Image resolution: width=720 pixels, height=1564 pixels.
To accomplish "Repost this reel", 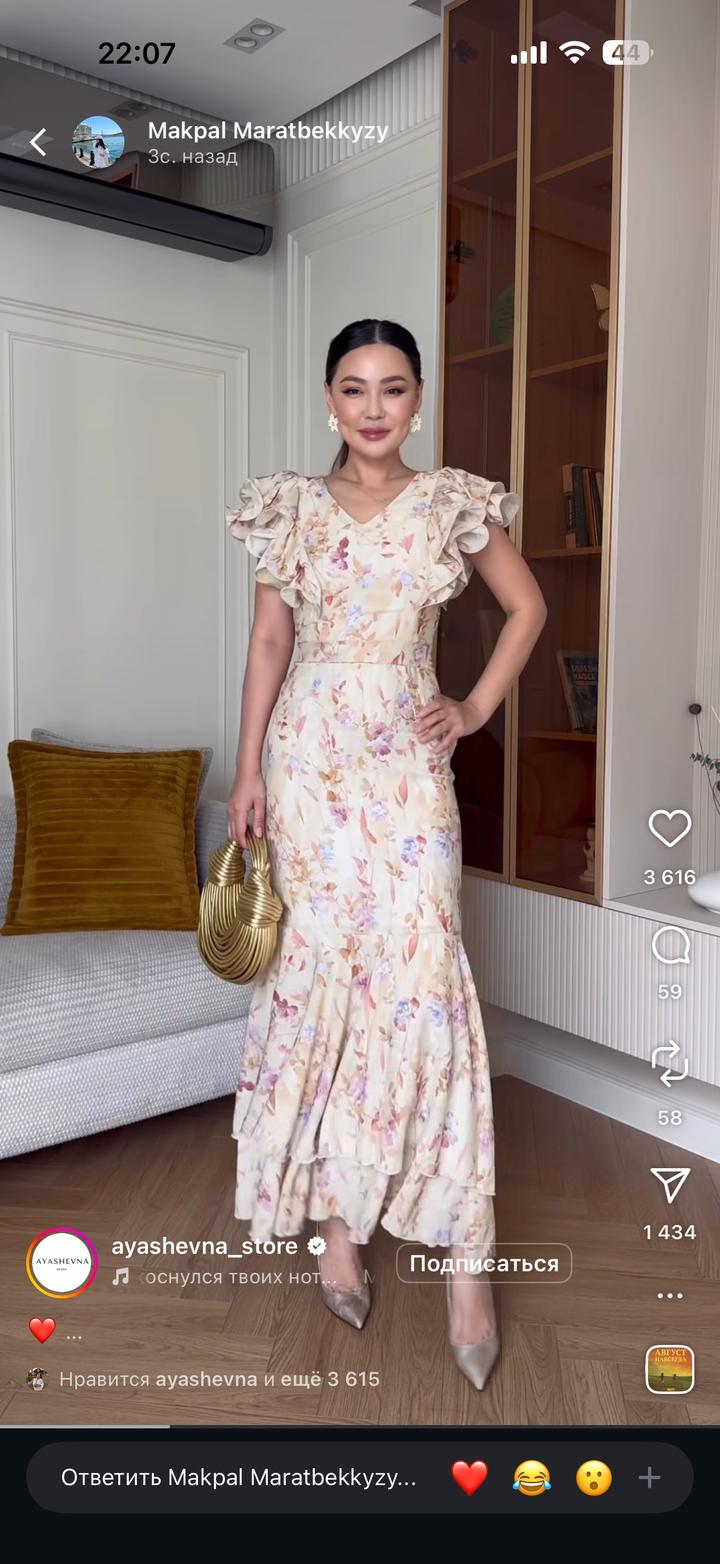I will coord(669,1063).
